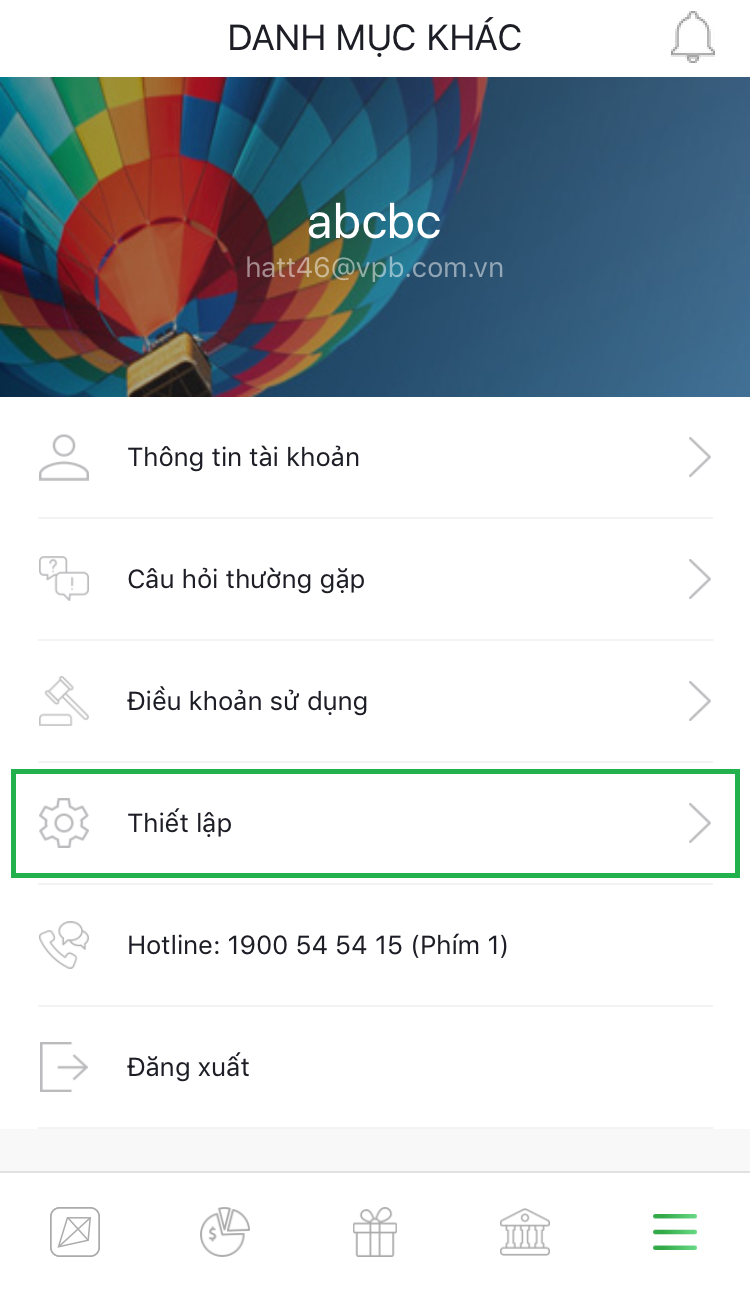The width and height of the screenshot is (750, 1291).
Task: Open Thiết lập settings
Action: pos(375,823)
